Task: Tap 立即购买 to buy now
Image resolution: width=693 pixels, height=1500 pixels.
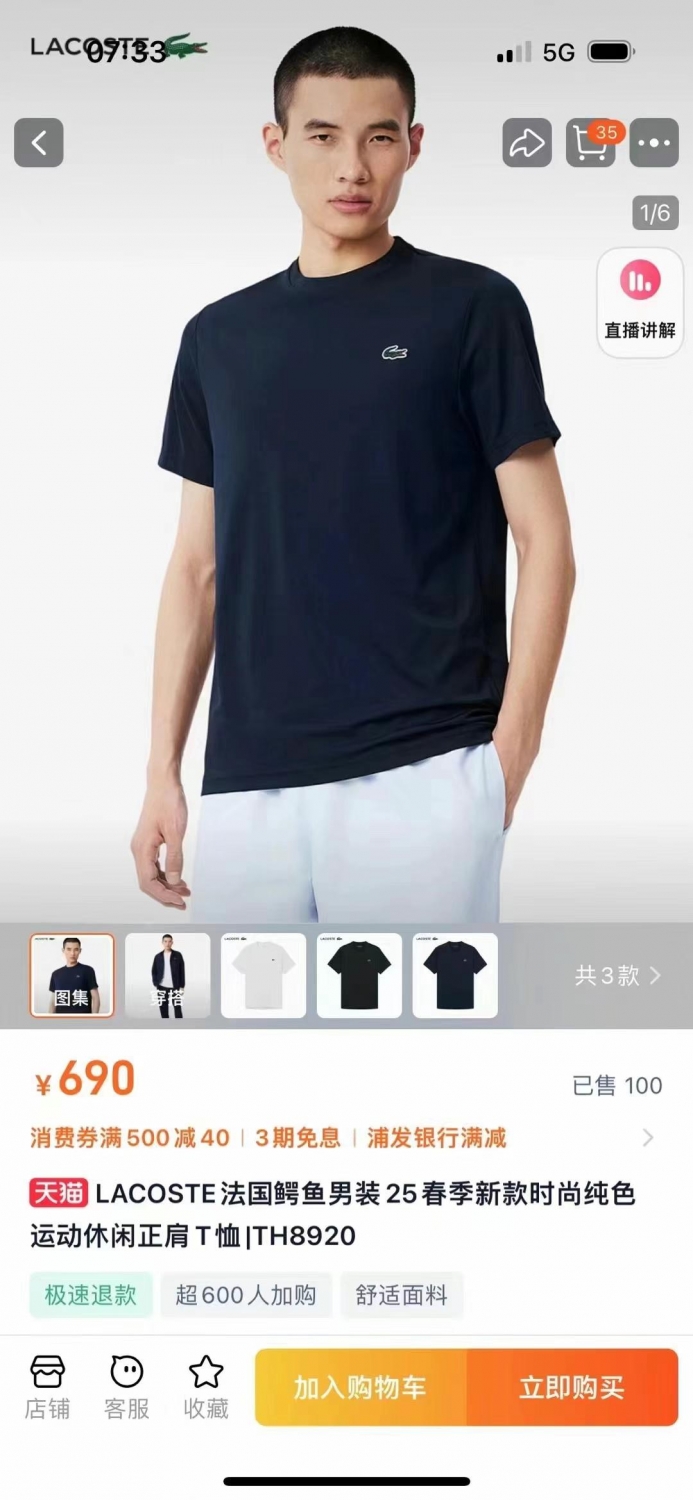Action: point(573,1387)
